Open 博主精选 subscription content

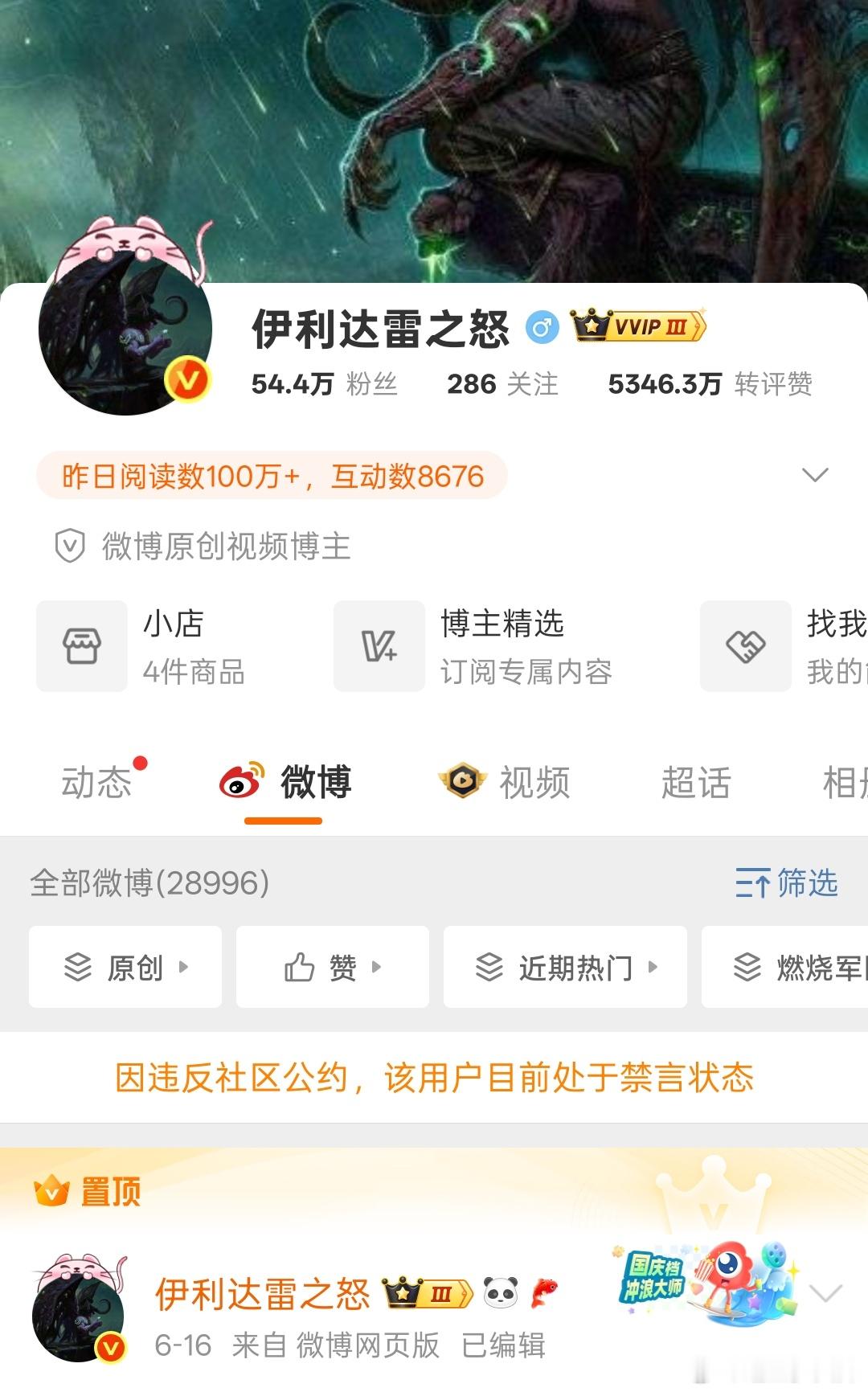[x=474, y=646]
